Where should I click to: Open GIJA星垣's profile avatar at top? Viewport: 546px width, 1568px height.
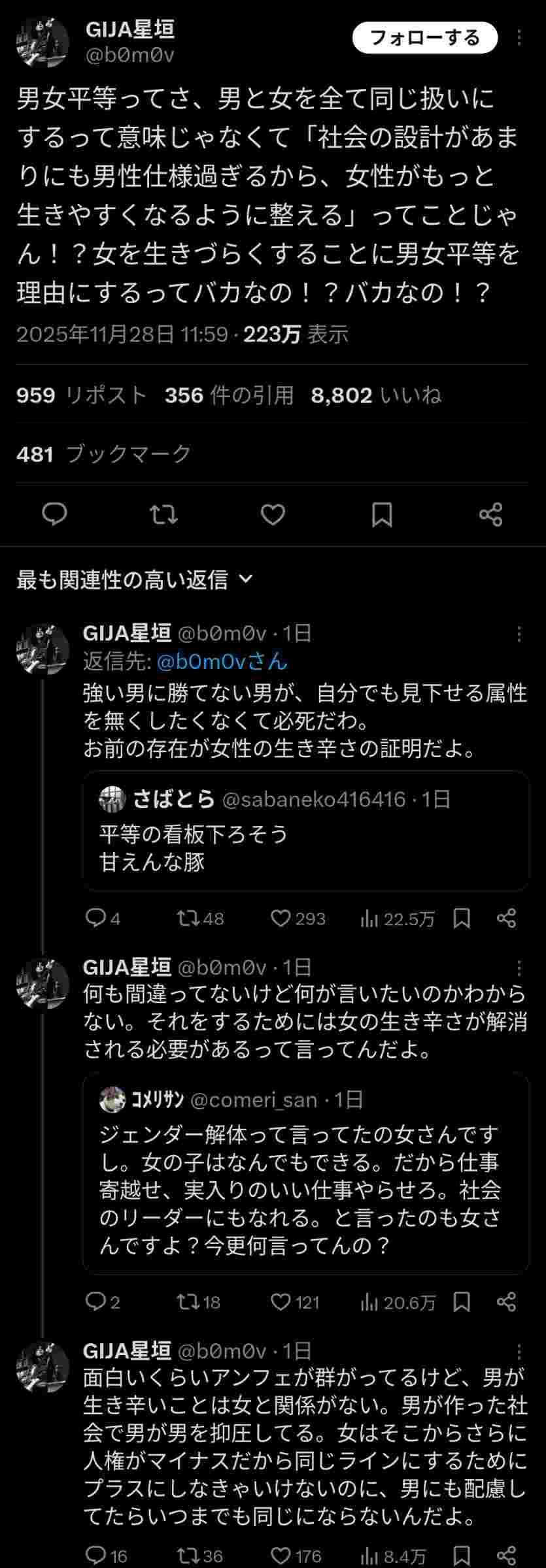pos(43,42)
